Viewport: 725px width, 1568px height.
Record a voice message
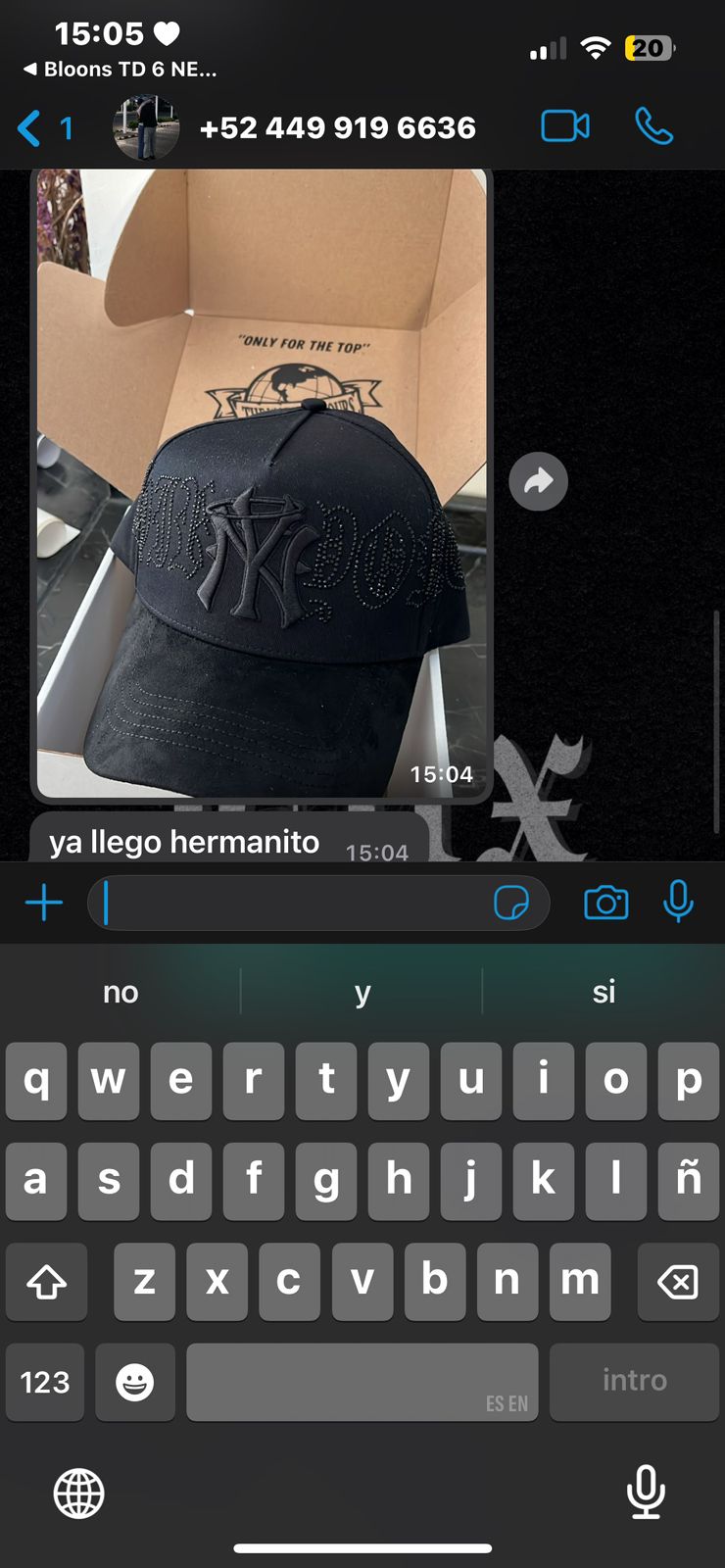pos(678,903)
